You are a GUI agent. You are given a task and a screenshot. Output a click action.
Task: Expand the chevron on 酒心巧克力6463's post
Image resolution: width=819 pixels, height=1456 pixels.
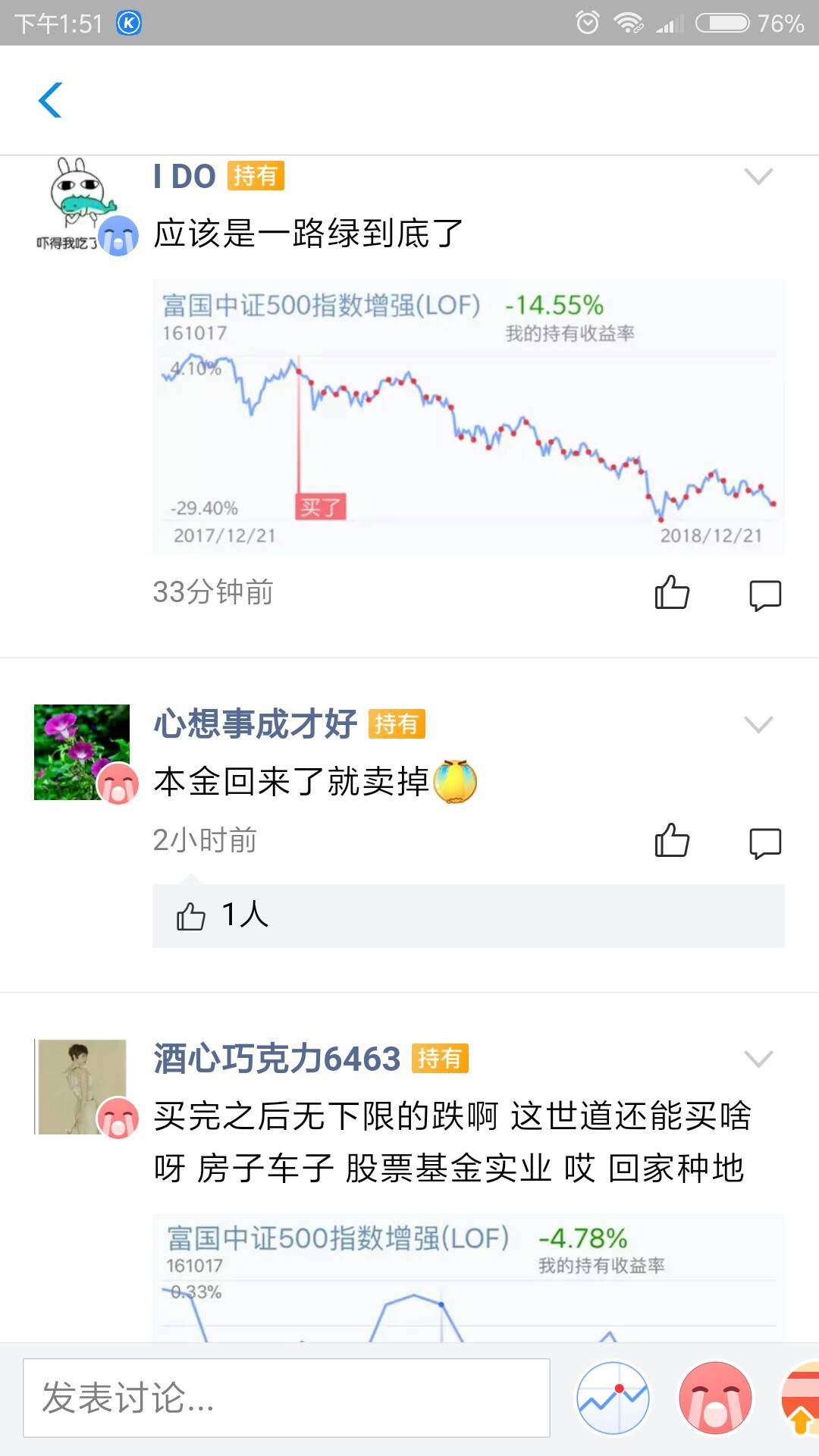[758, 1059]
